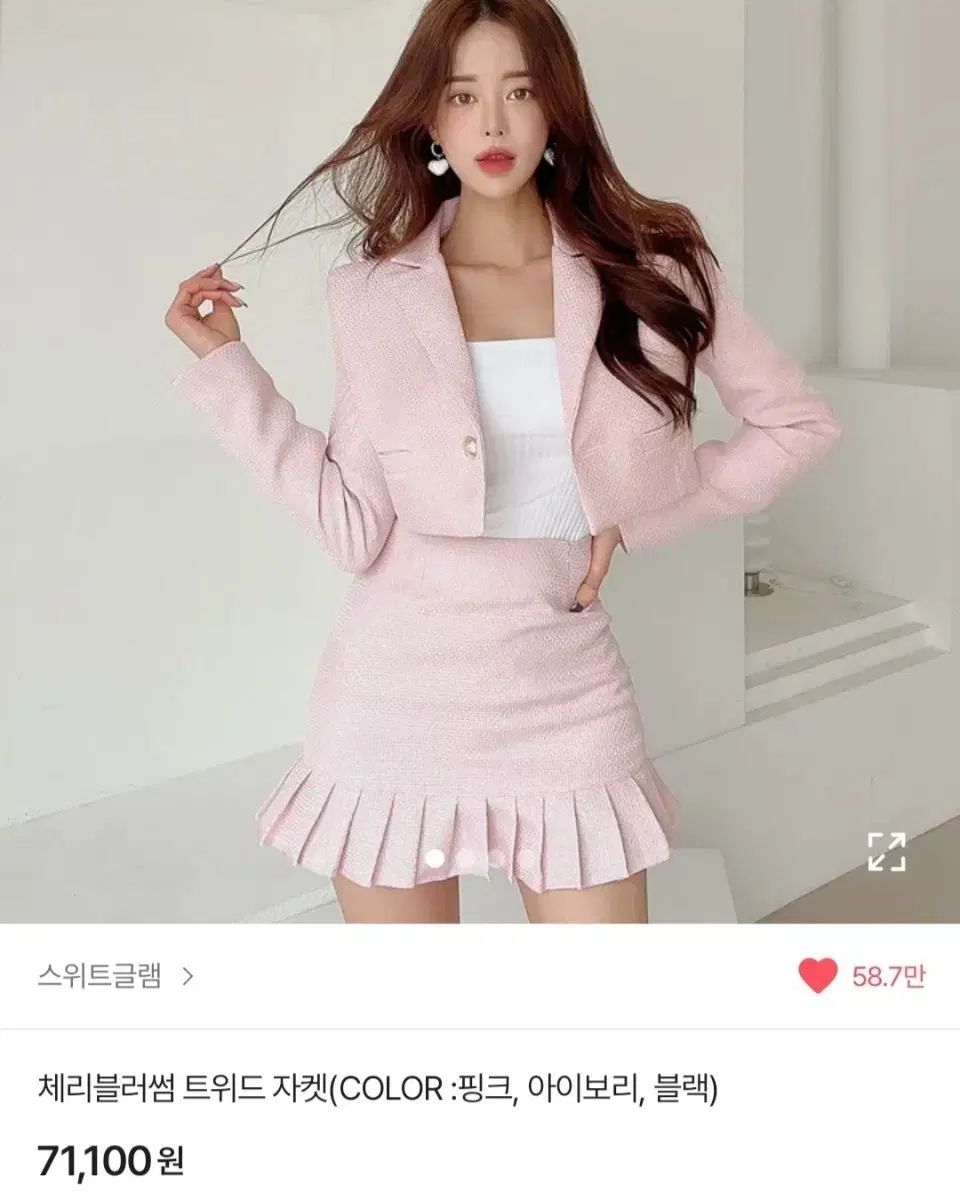
Task: Like this product with the heart
Action: coord(817,977)
